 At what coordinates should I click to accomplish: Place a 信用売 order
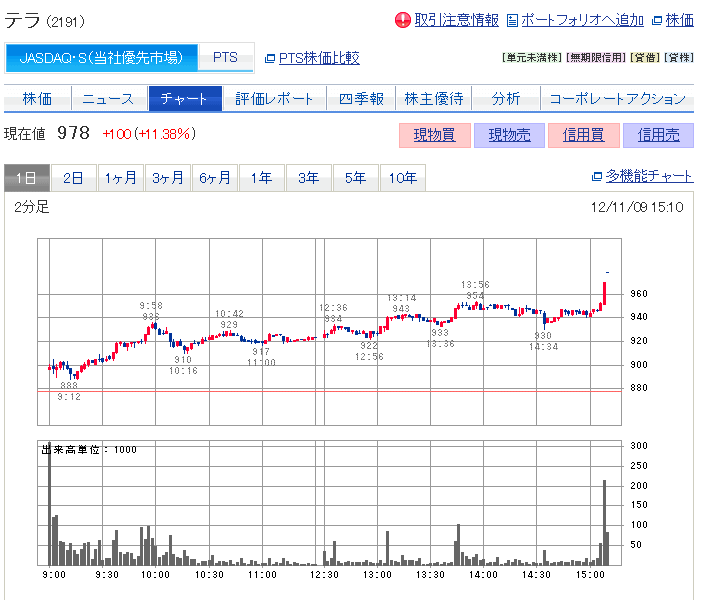(x=658, y=135)
